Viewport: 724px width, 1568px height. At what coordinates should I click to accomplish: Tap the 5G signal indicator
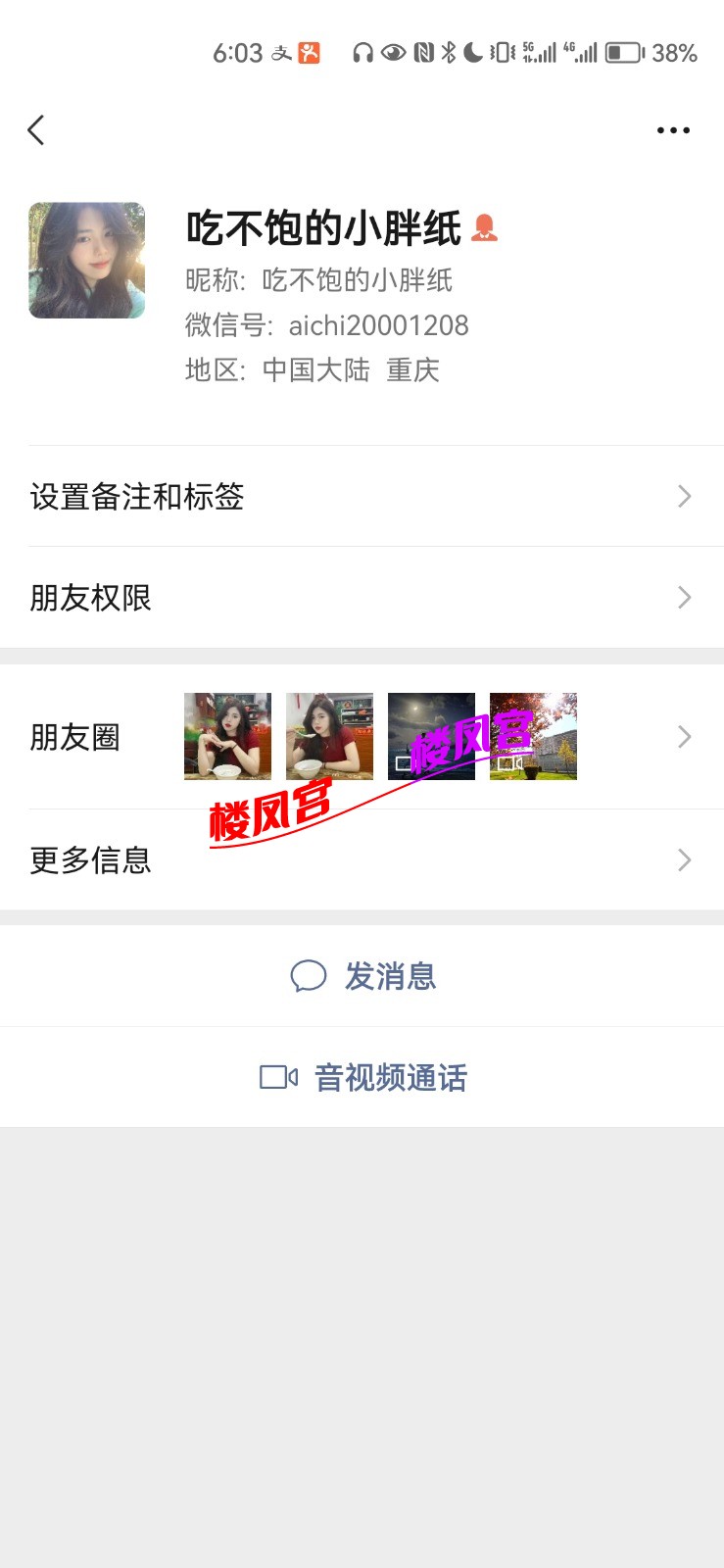(538, 53)
